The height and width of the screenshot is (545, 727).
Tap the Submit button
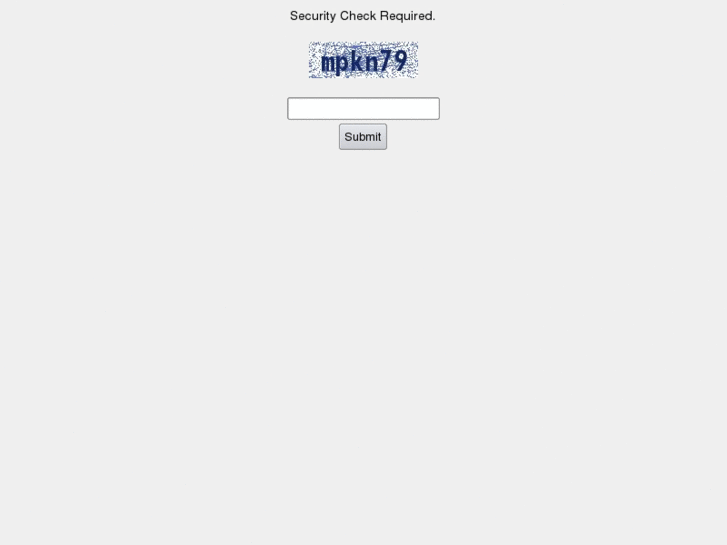click(x=362, y=137)
